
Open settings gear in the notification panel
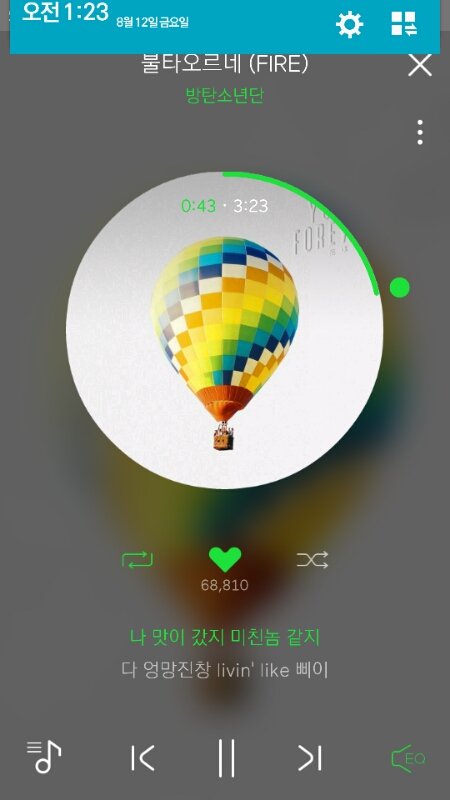(349, 24)
